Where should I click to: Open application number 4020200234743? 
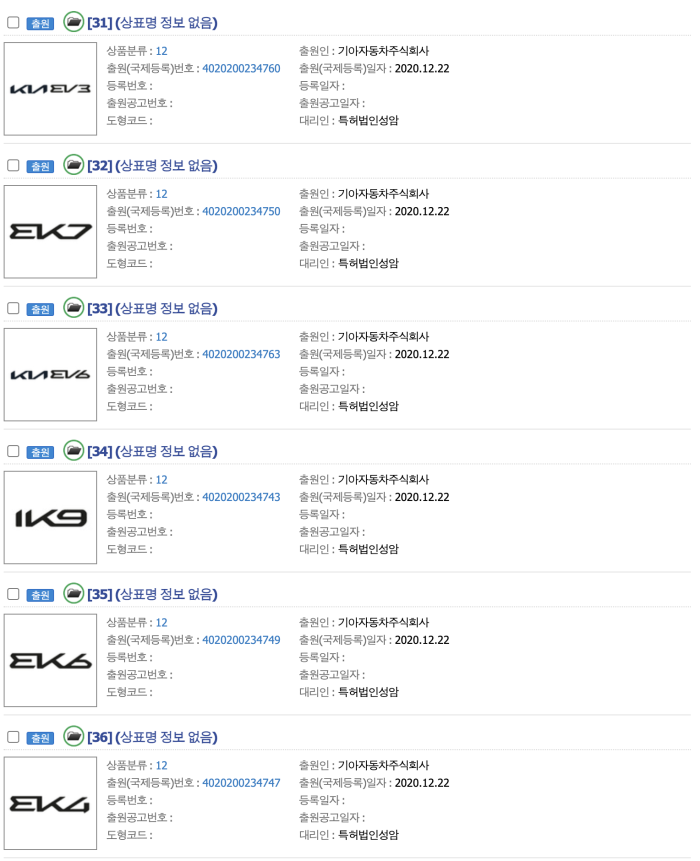pos(241,497)
